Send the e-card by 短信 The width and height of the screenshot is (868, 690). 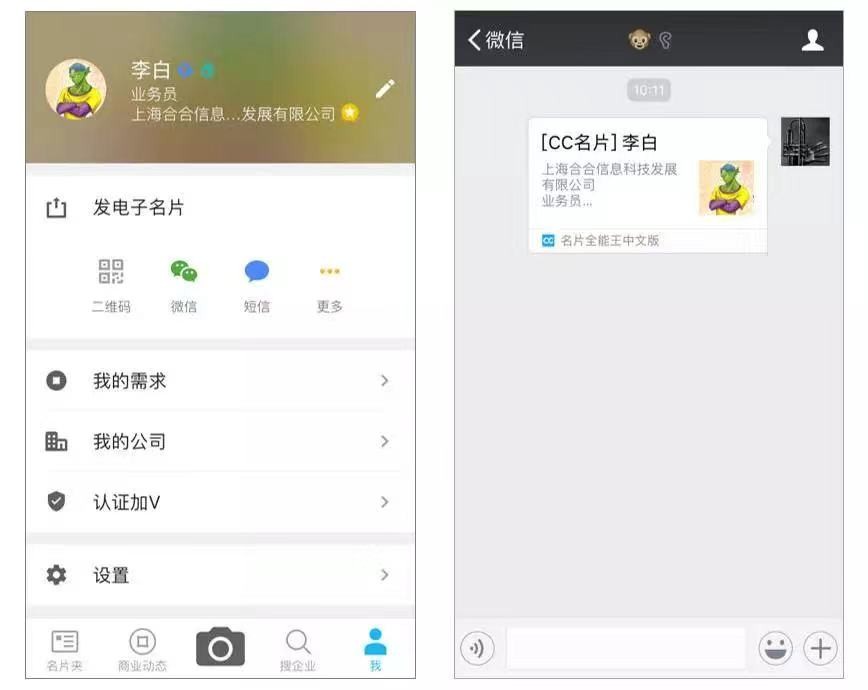pyautogui.click(x=257, y=285)
